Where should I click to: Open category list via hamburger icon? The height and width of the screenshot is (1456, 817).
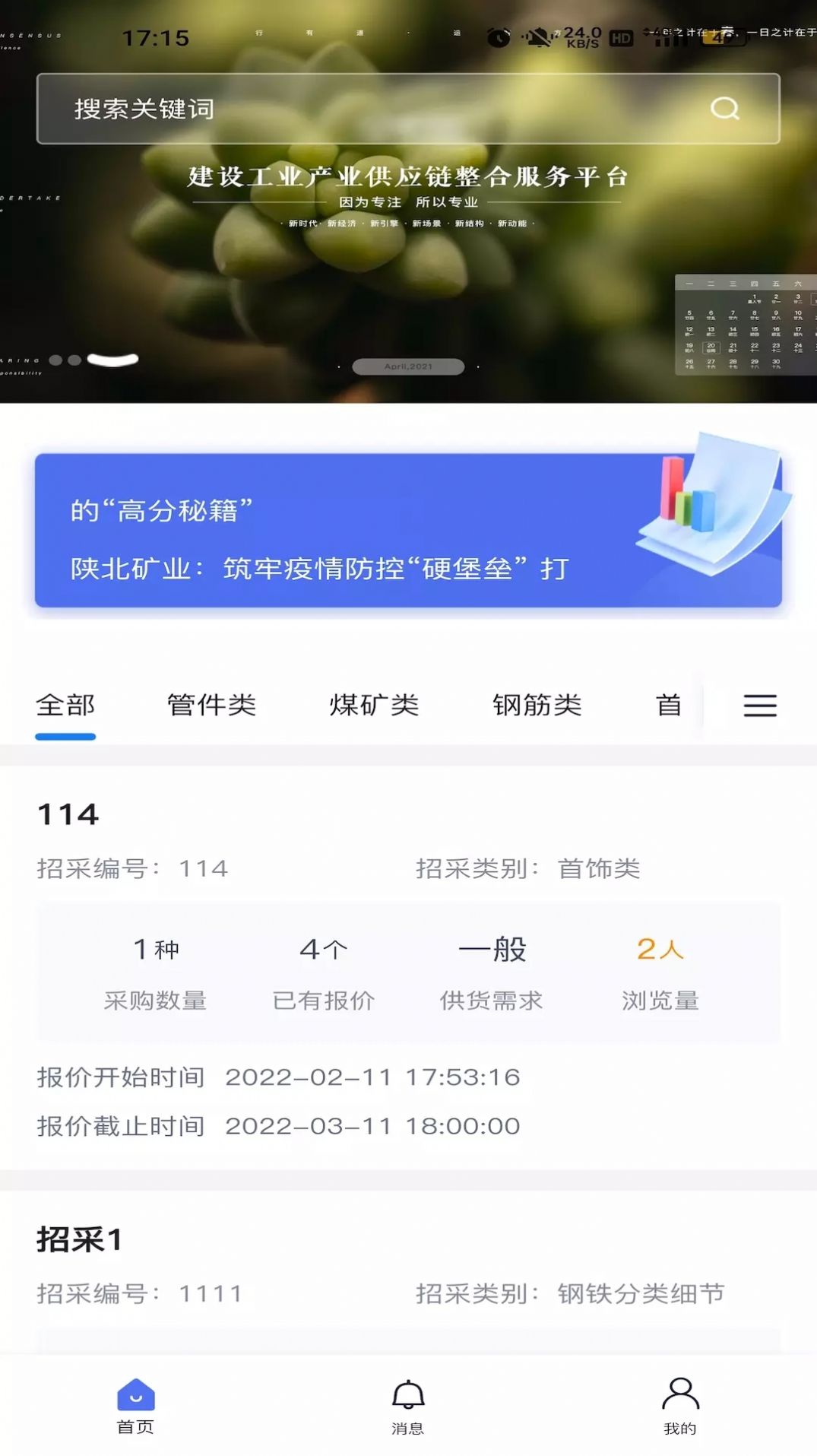pos(759,706)
